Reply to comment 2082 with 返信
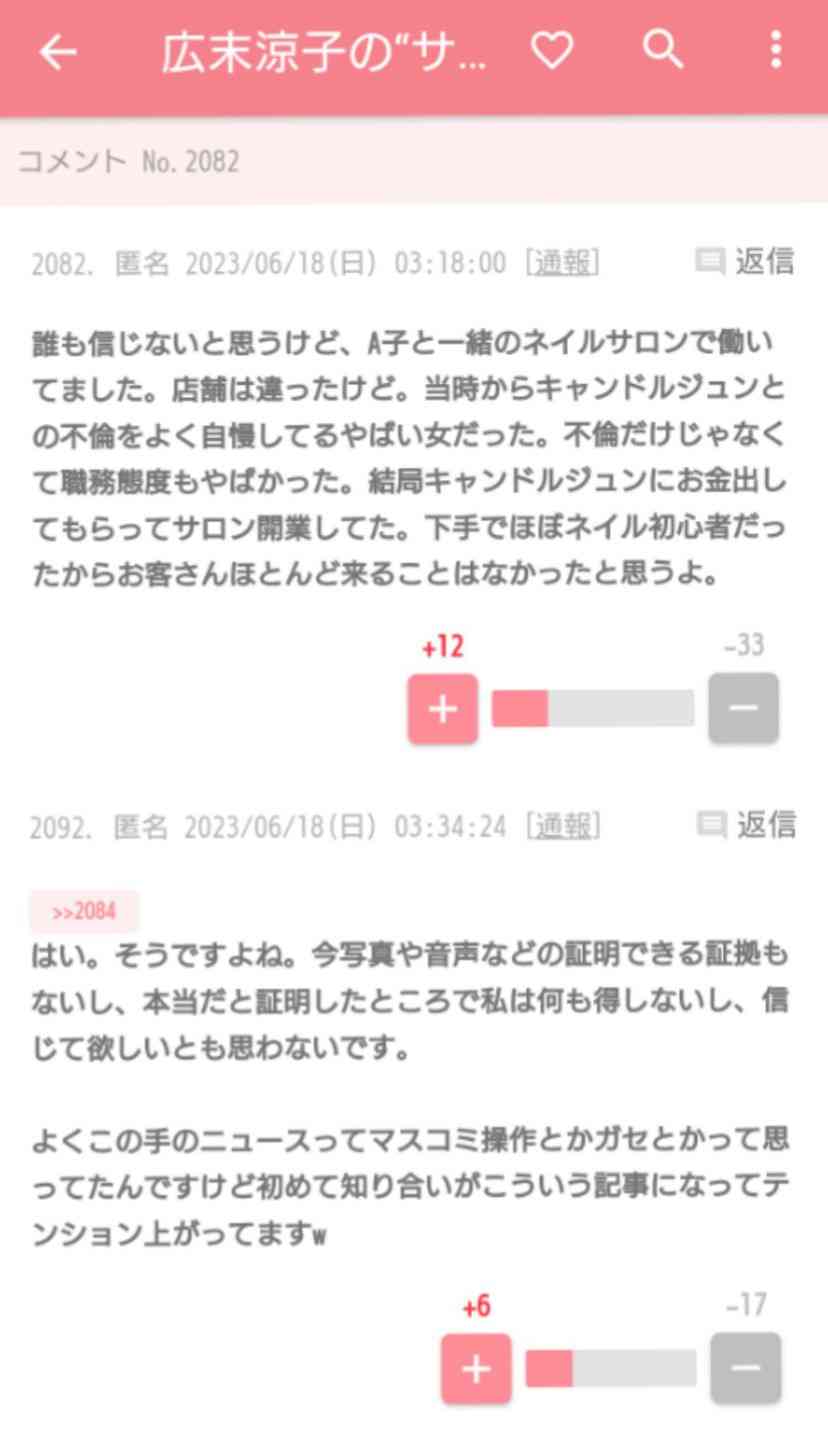Viewport: 828px width, 1429px height. click(746, 262)
